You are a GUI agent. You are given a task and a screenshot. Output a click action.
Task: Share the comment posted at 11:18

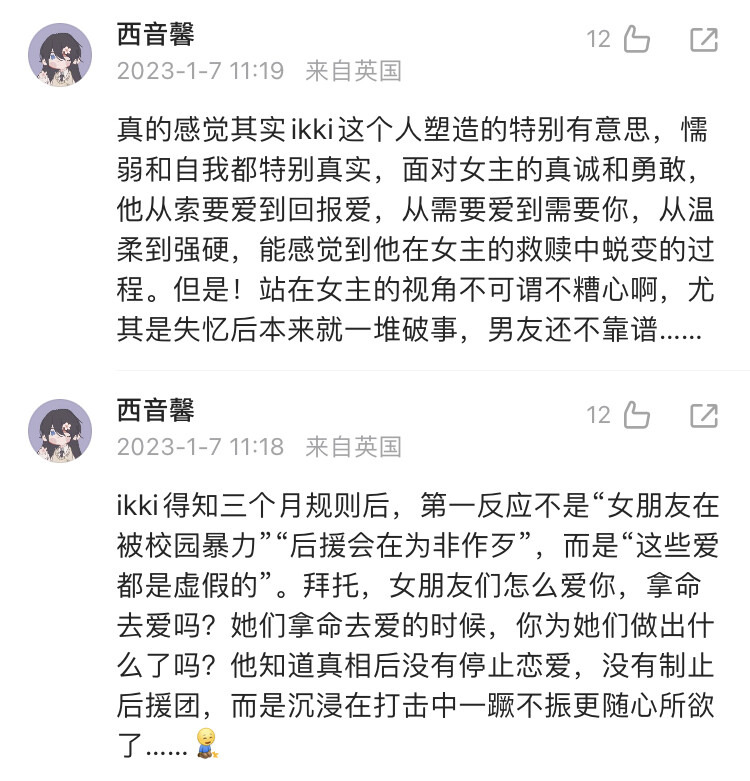pos(704,415)
